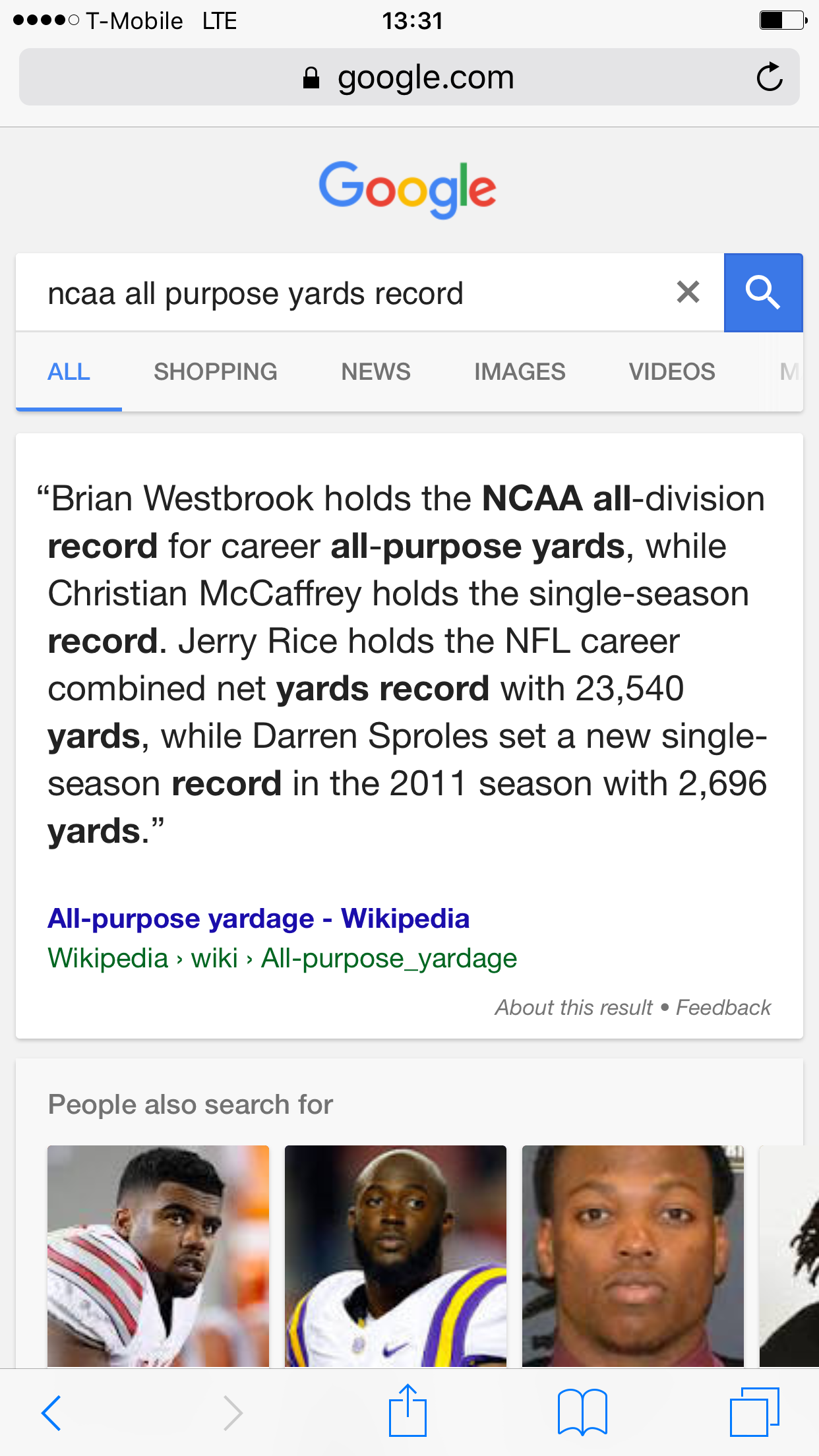Open the All-purpose yardage Wikipedia link

tap(258, 919)
